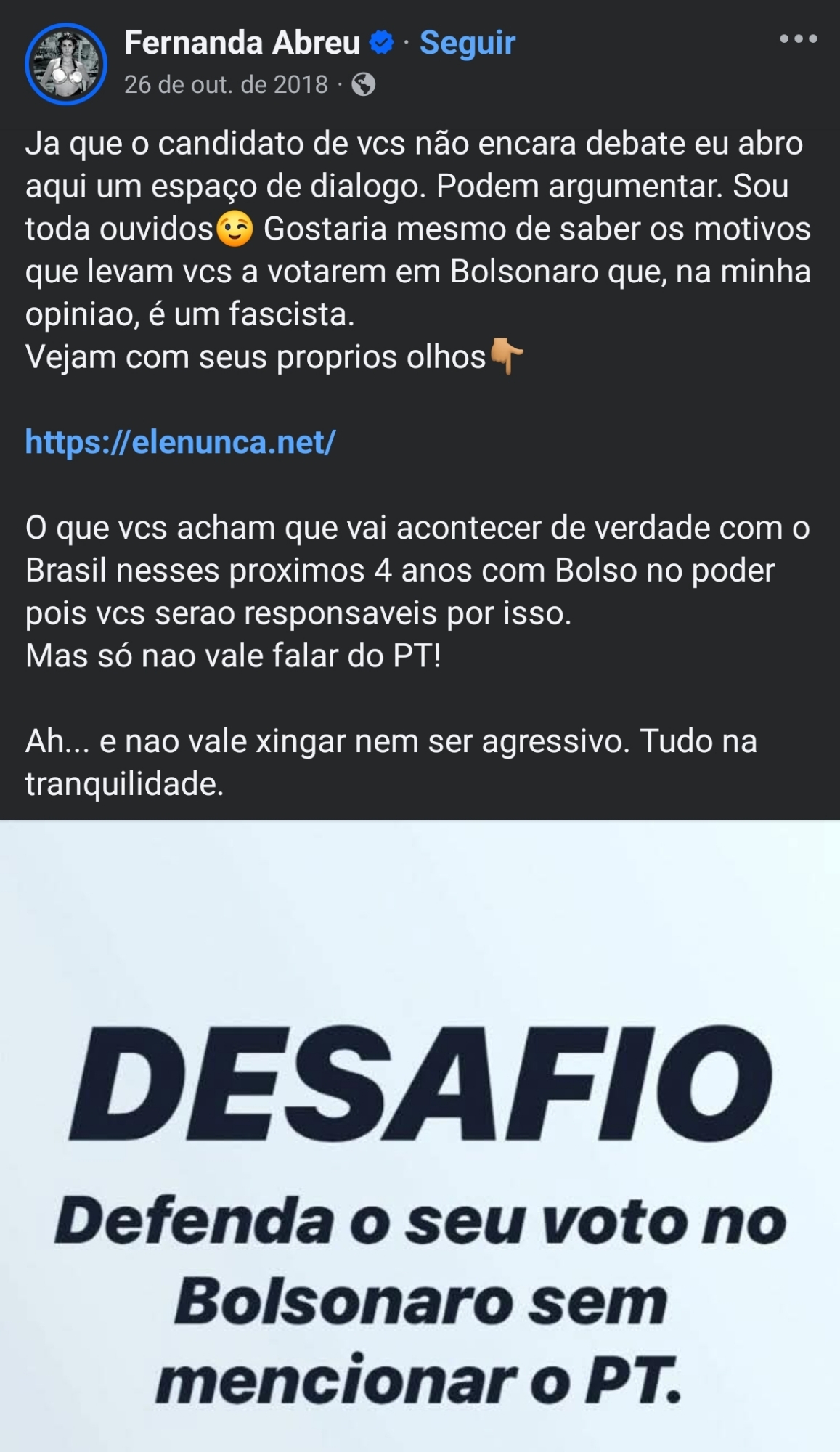The width and height of the screenshot is (840, 1452).
Task: Open the post's three-dot options menu
Action: [798, 39]
